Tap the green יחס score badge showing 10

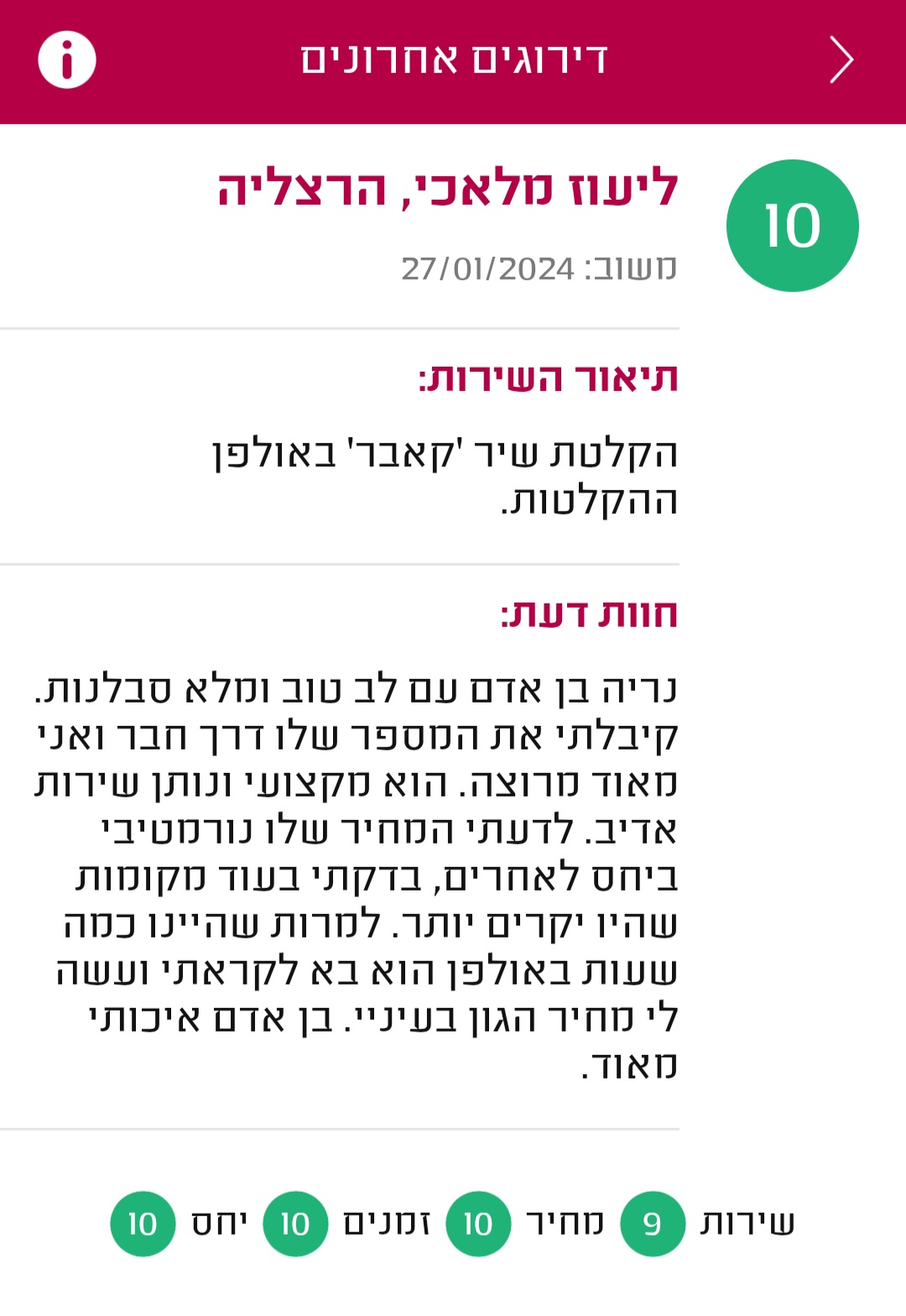coord(143,1222)
